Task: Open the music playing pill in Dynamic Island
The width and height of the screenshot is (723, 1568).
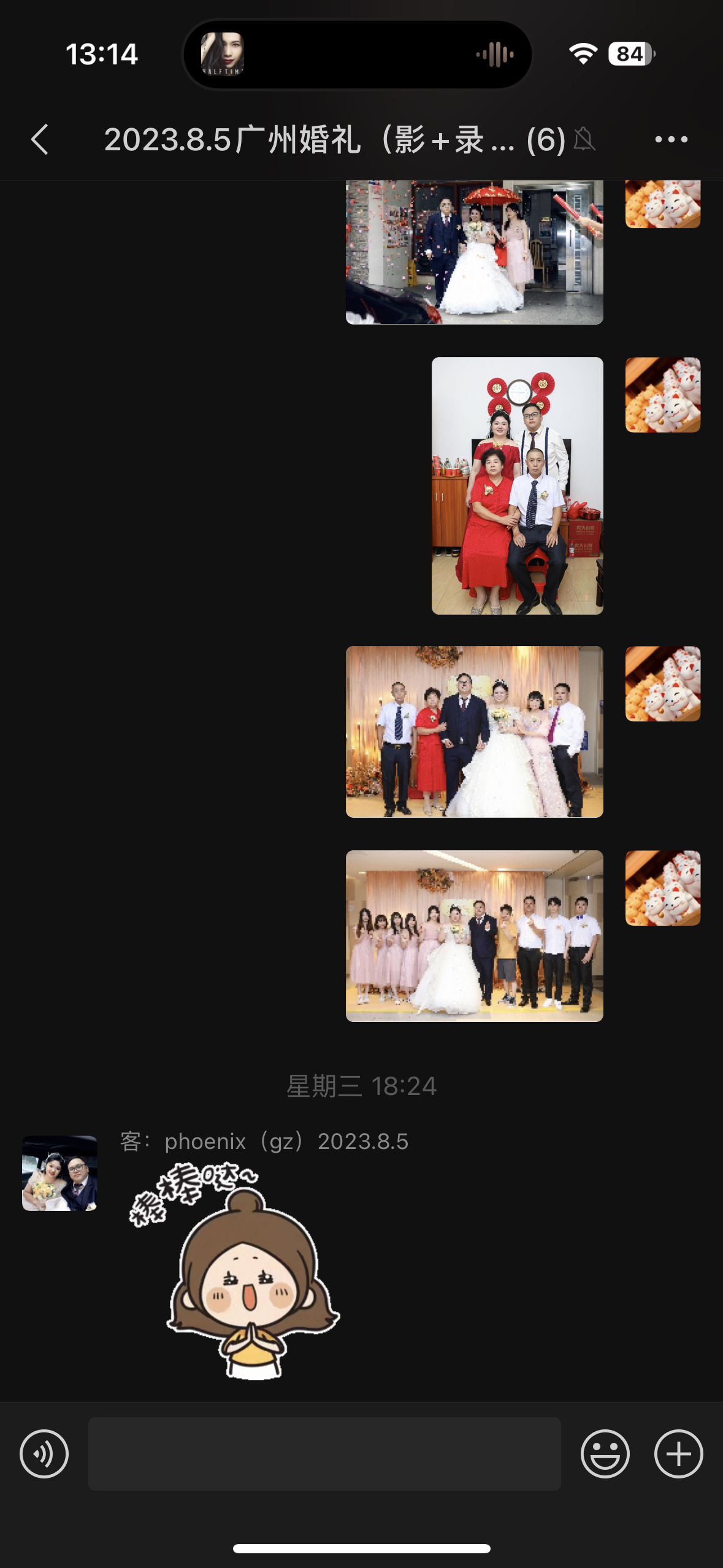Action: click(357, 55)
